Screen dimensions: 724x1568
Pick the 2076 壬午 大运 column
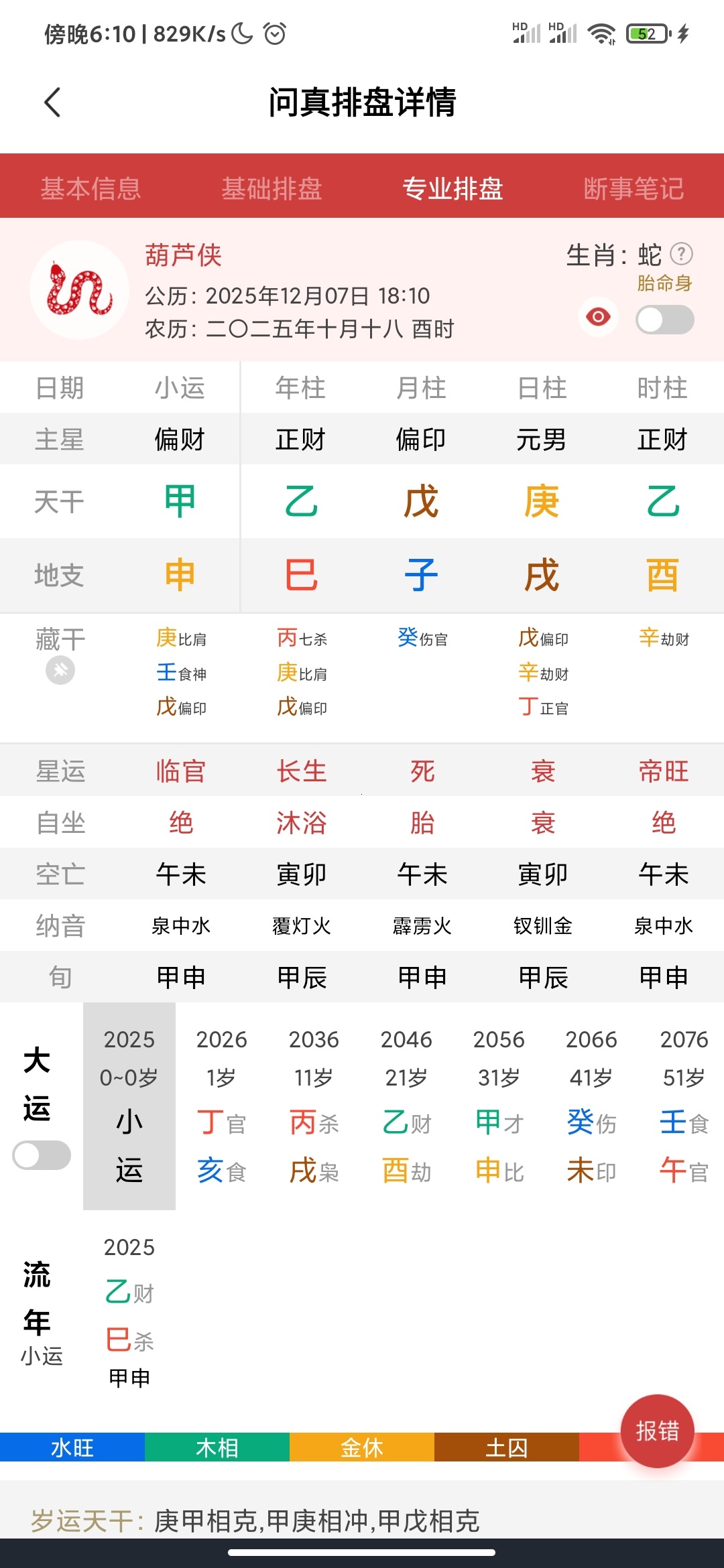click(x=684, y=1106)
